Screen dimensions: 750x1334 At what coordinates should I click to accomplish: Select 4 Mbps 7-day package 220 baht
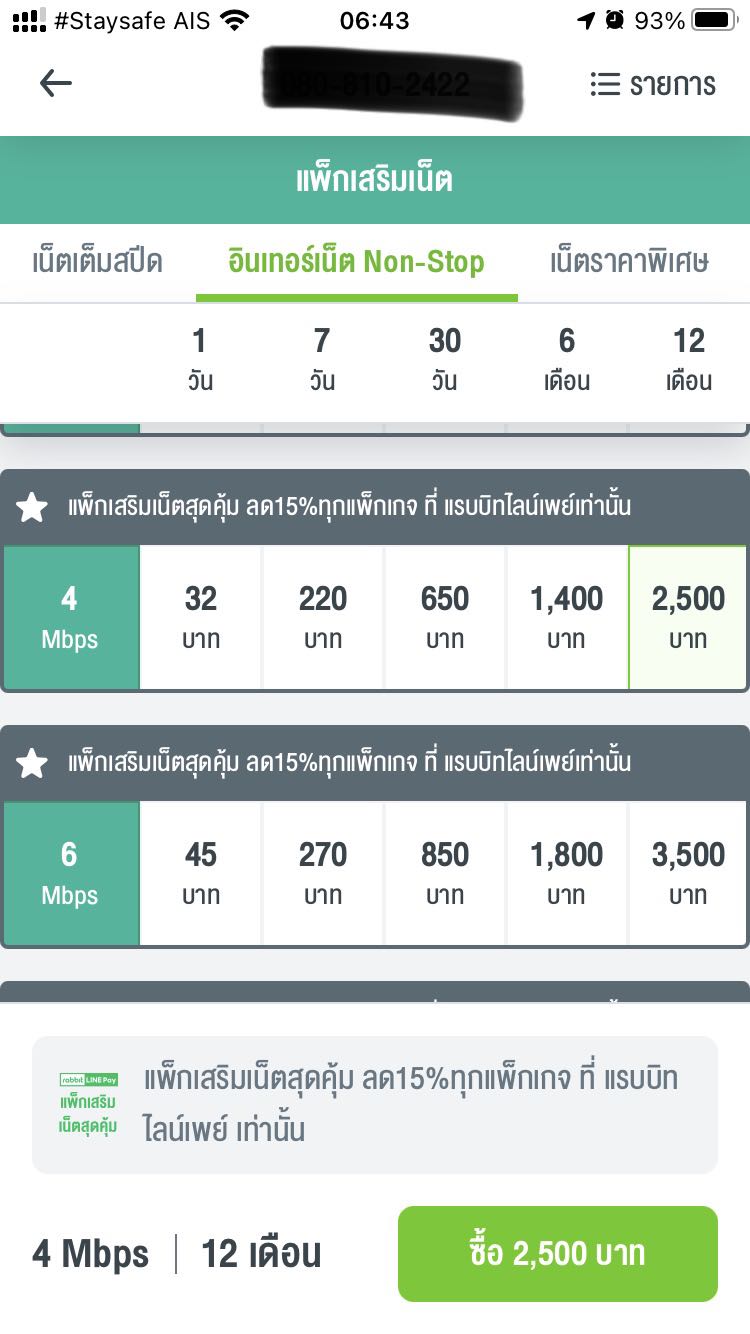coord(323,617)
